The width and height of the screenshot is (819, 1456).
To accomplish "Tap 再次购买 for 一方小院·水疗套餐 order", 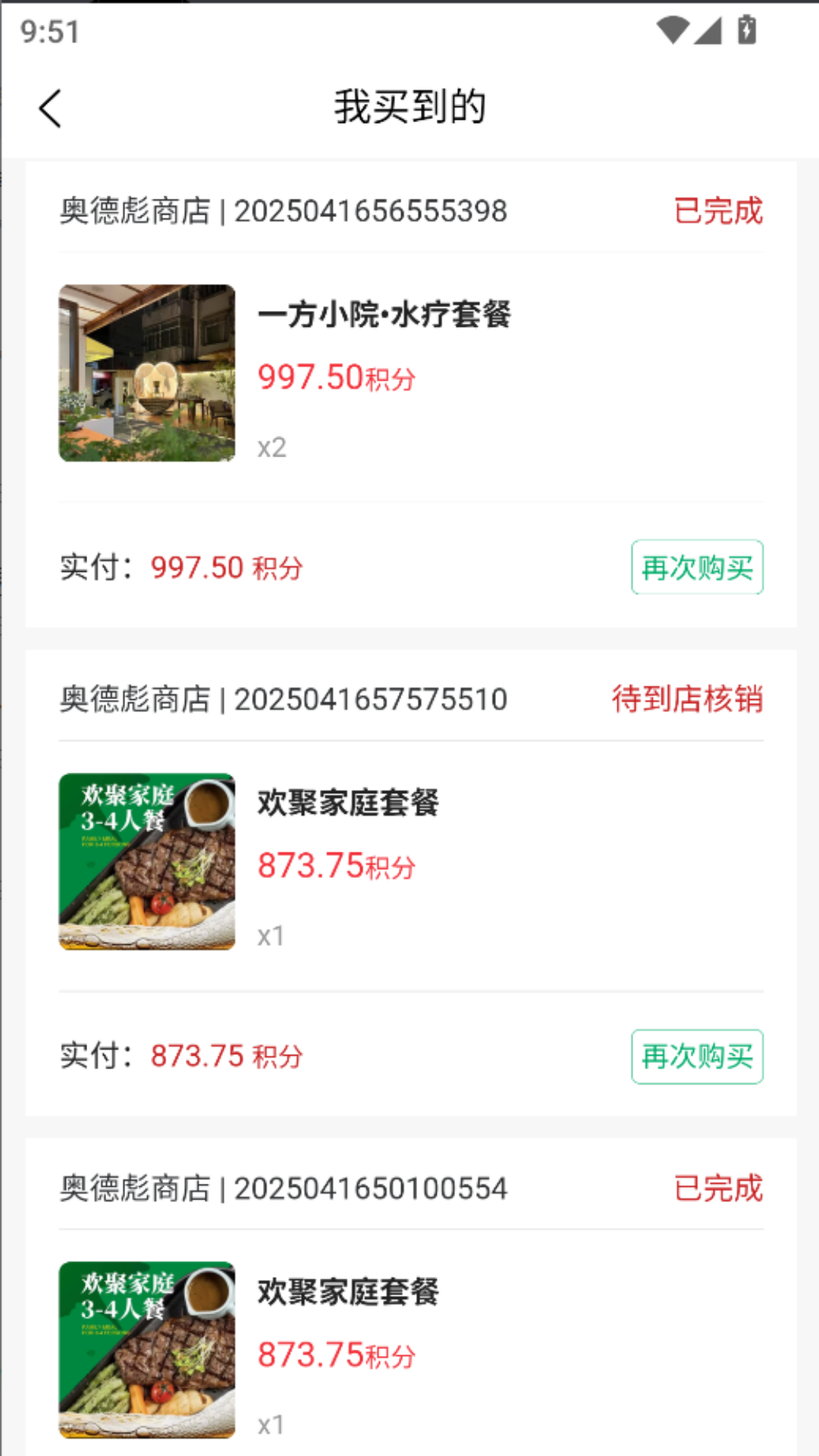I will [697, 567].
